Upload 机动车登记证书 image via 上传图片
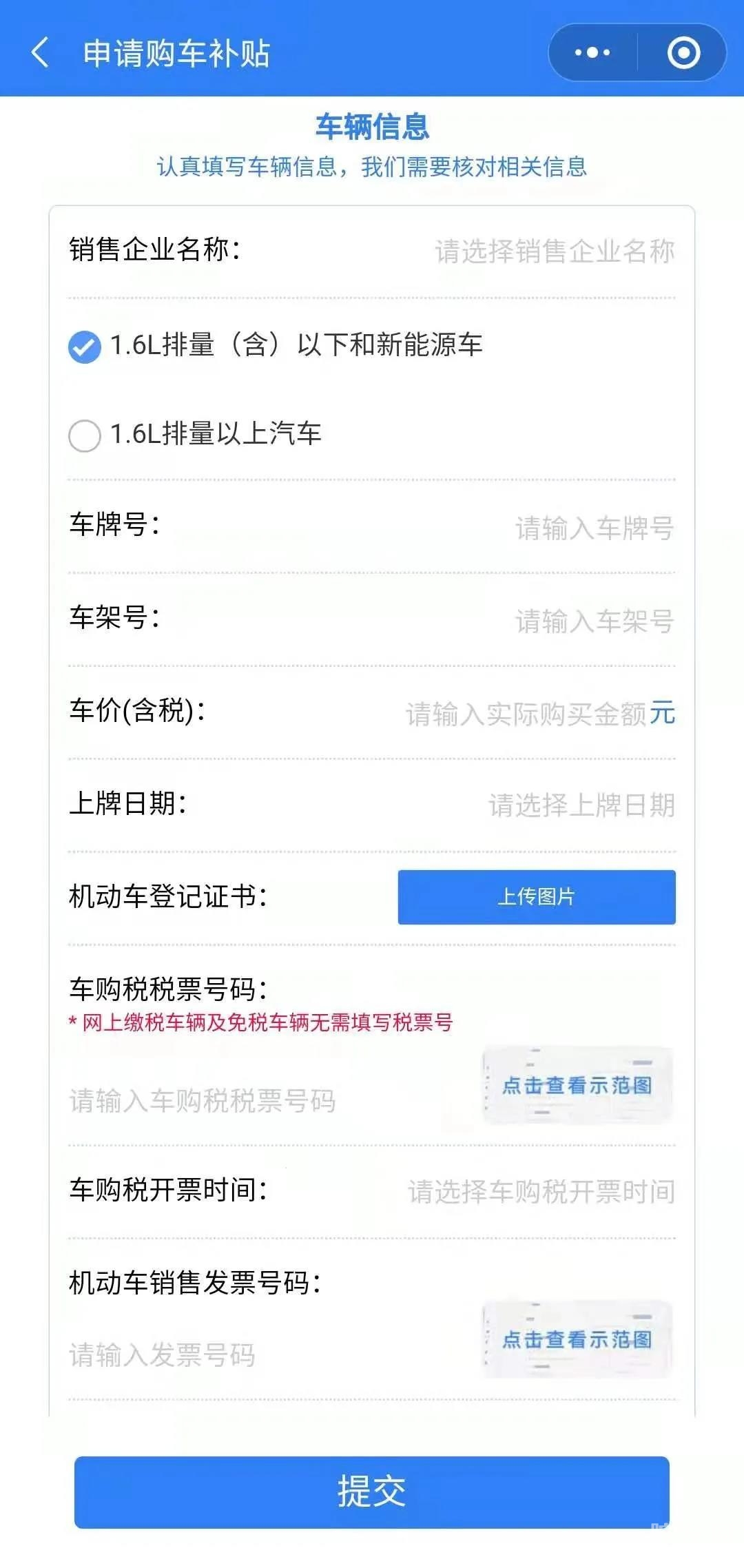 click(x=536, y=897)
